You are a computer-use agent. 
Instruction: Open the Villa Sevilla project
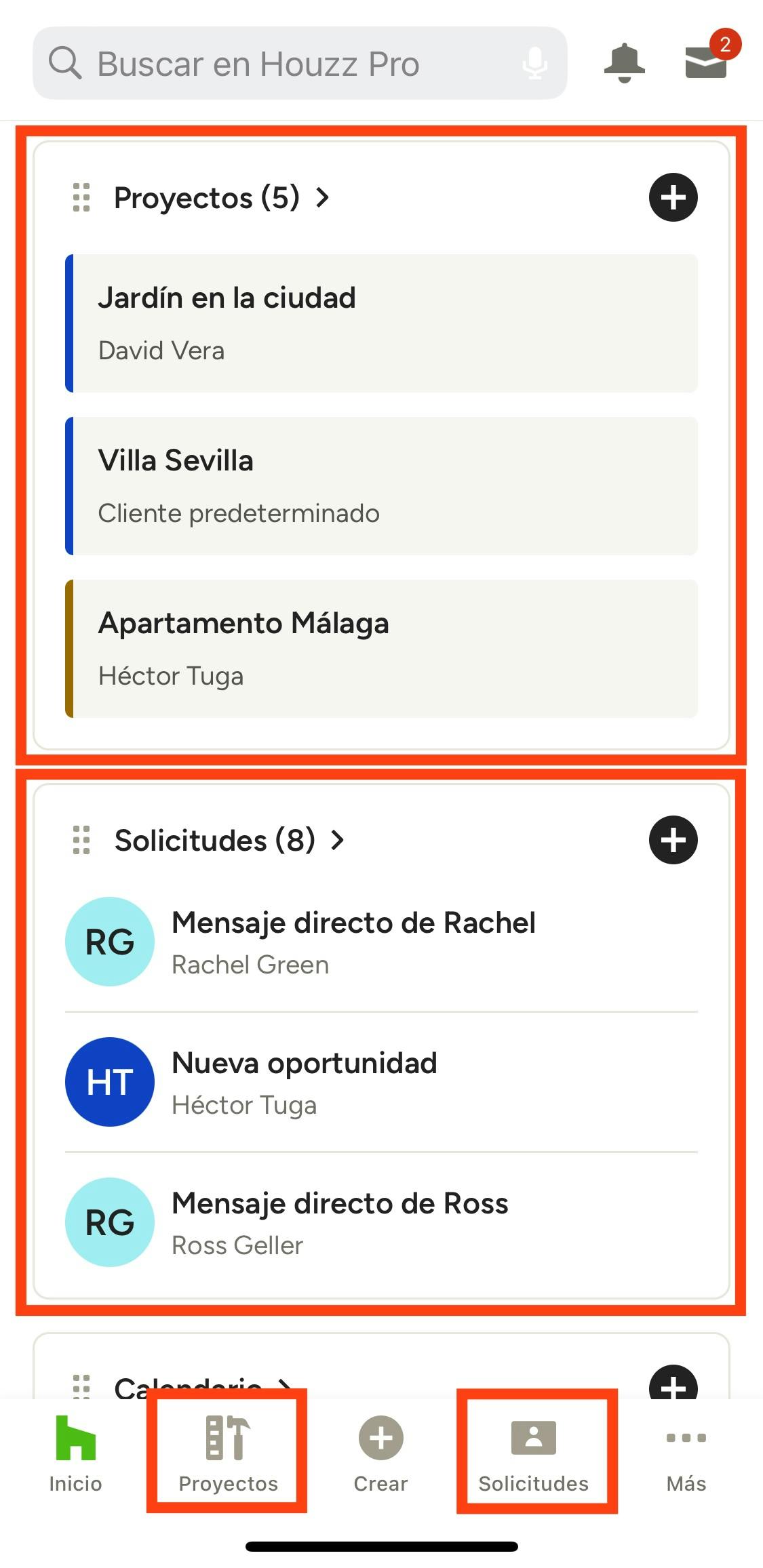(x=382, y=486)
